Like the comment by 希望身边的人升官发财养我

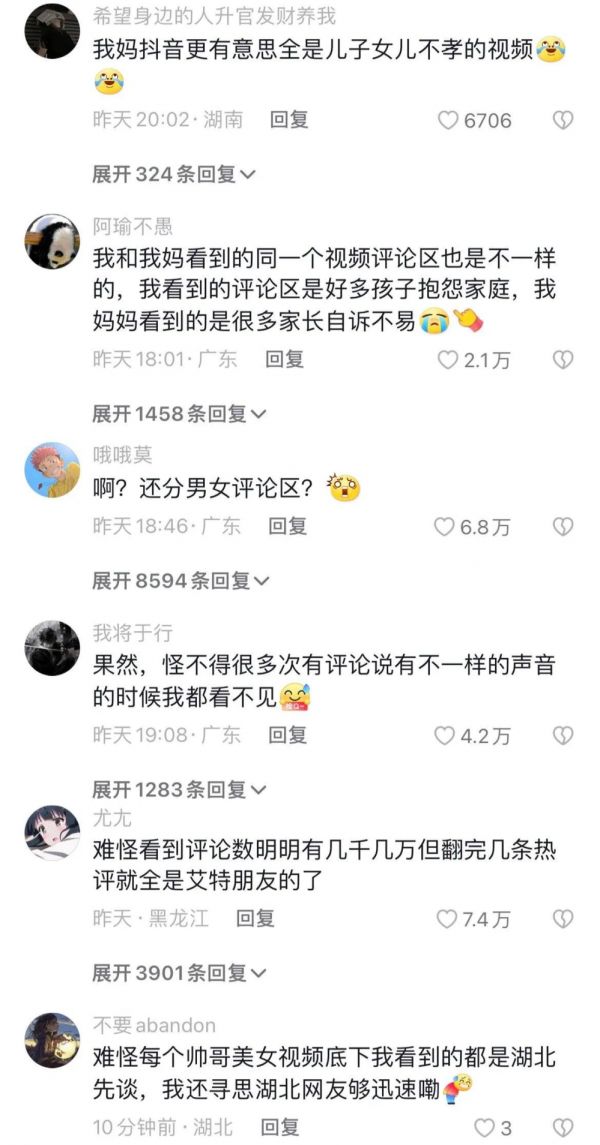click(x=449, y=121)
